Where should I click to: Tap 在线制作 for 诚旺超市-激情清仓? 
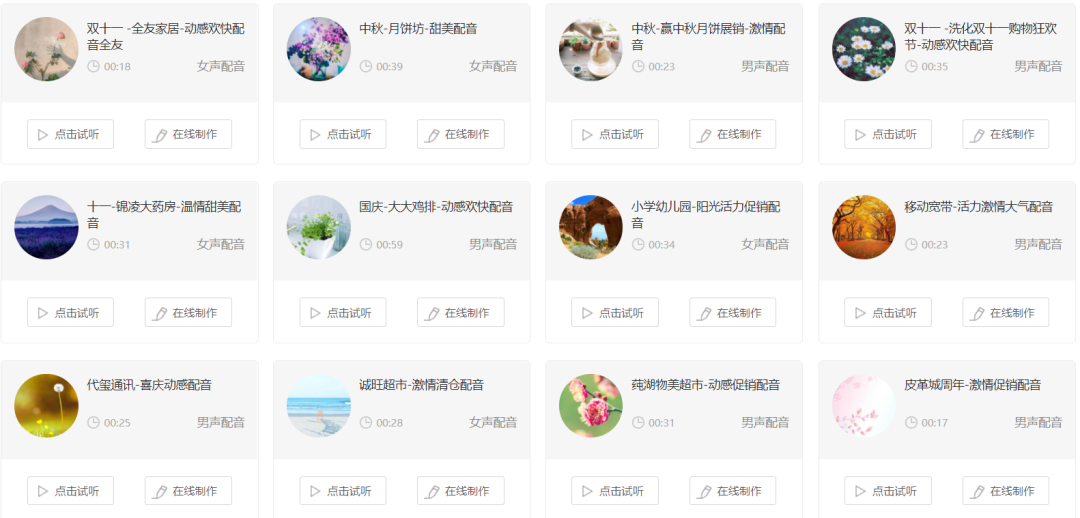(460, 490)
